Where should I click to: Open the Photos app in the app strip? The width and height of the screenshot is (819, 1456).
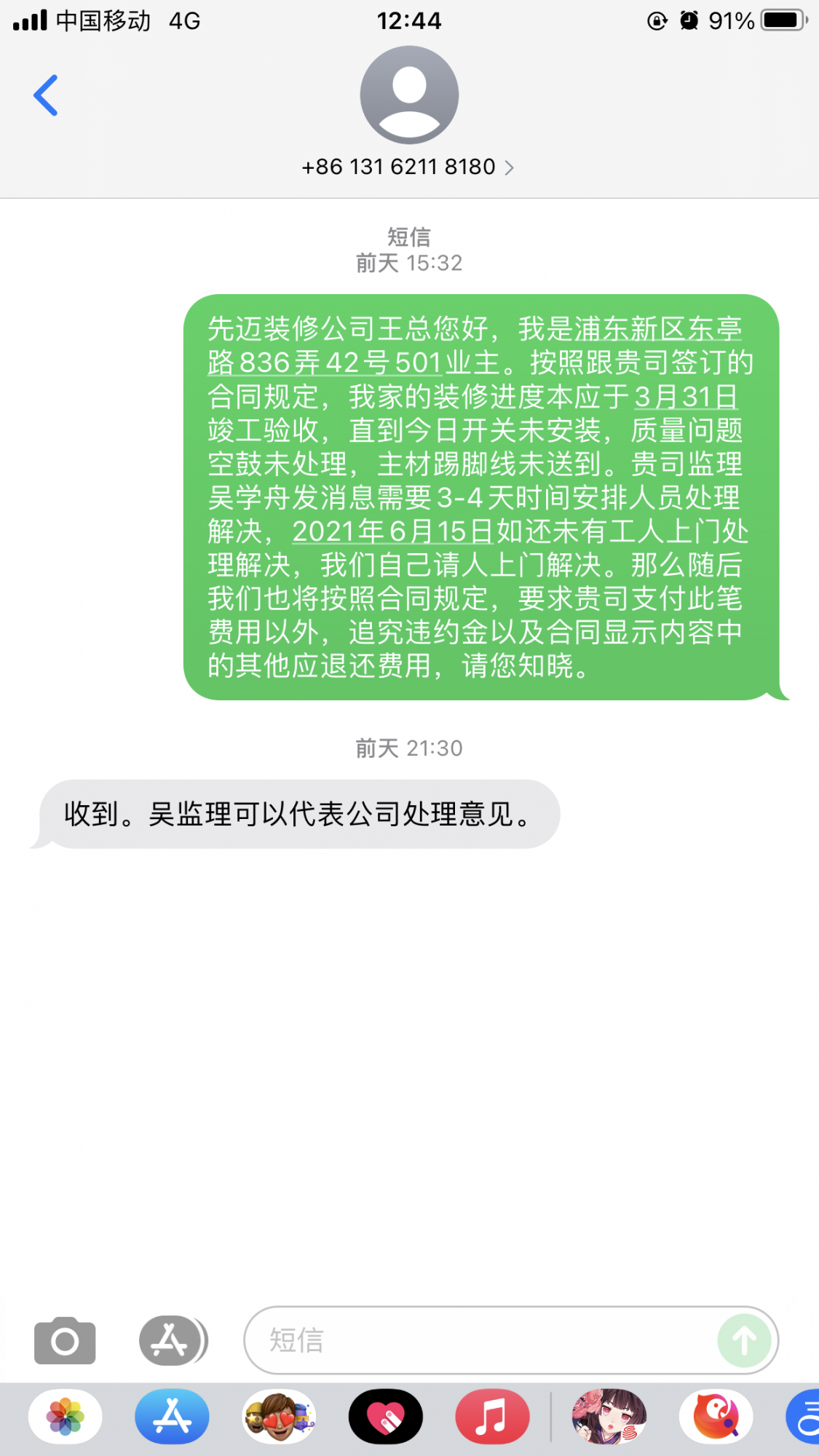pos(66,1417)
